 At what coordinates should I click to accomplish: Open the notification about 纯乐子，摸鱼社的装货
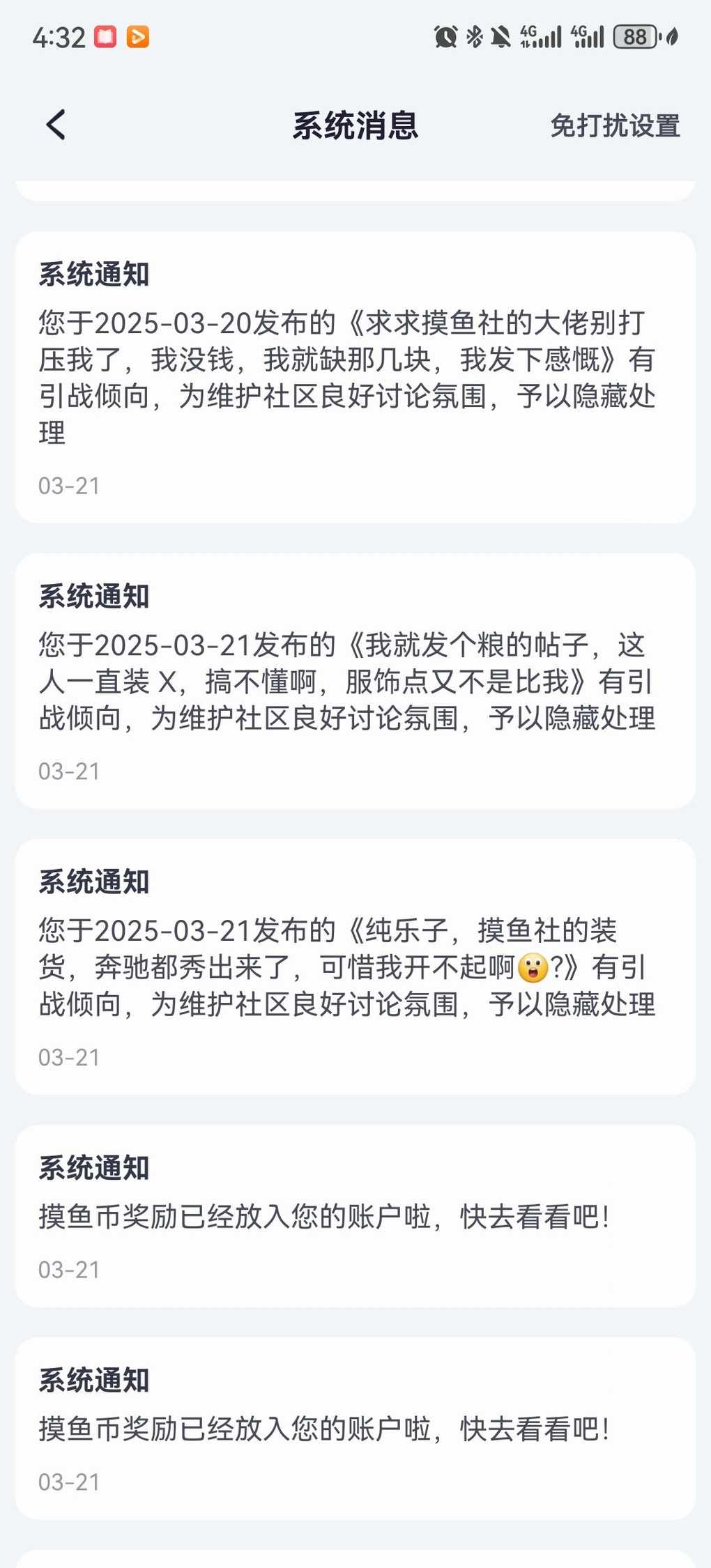coord(355,967)
